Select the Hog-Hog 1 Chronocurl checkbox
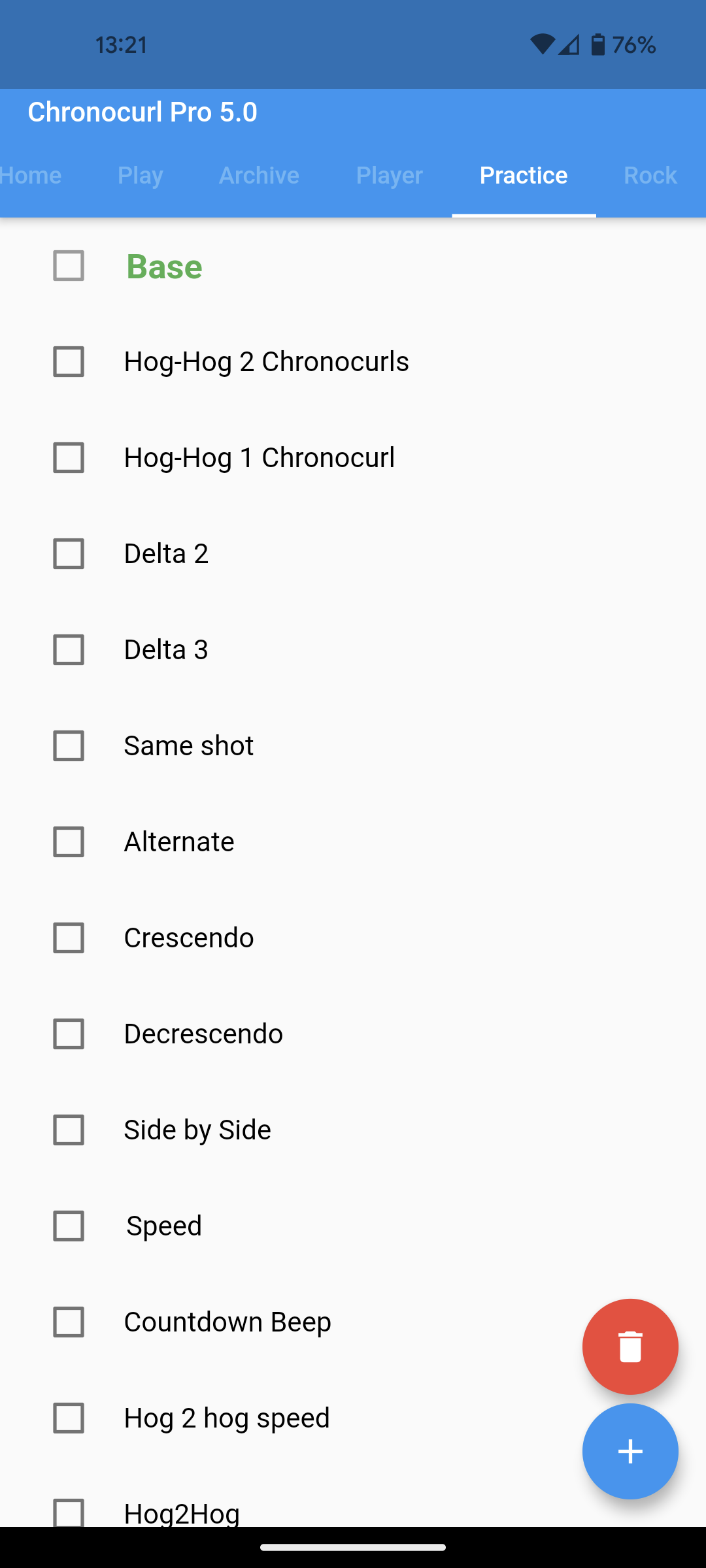This screenshot has width=706, height=1568. 69,458
